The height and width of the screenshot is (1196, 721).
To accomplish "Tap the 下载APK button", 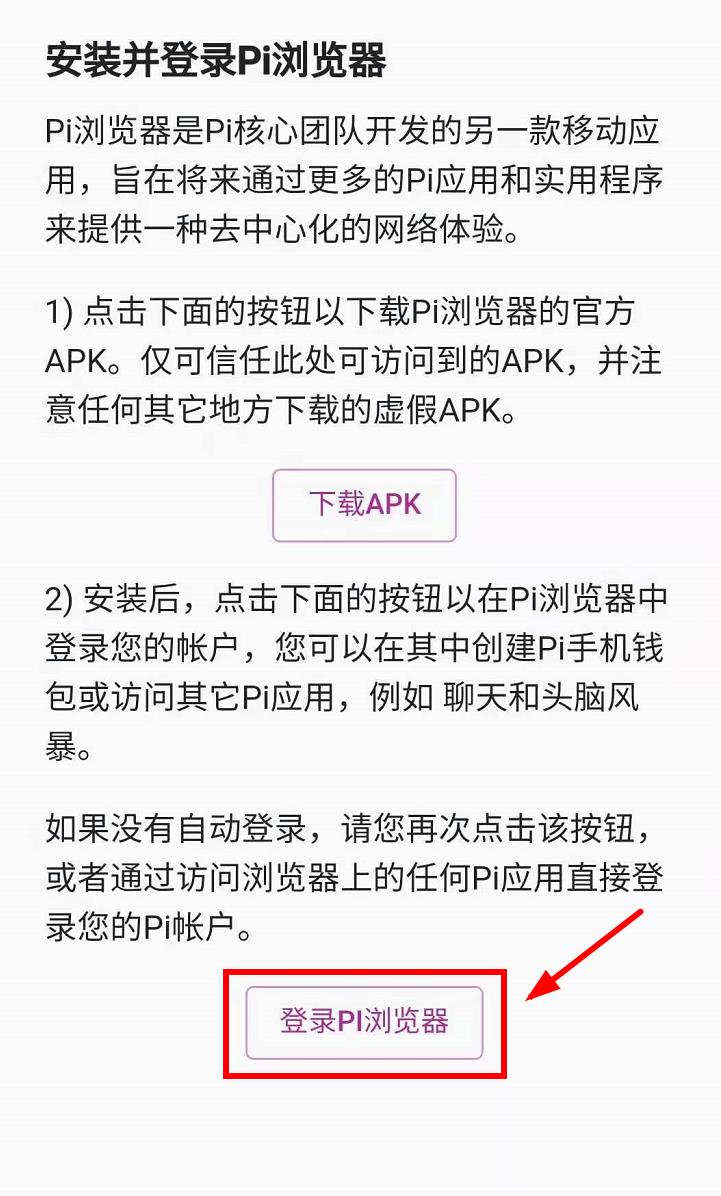I will (x=364, y=505).
